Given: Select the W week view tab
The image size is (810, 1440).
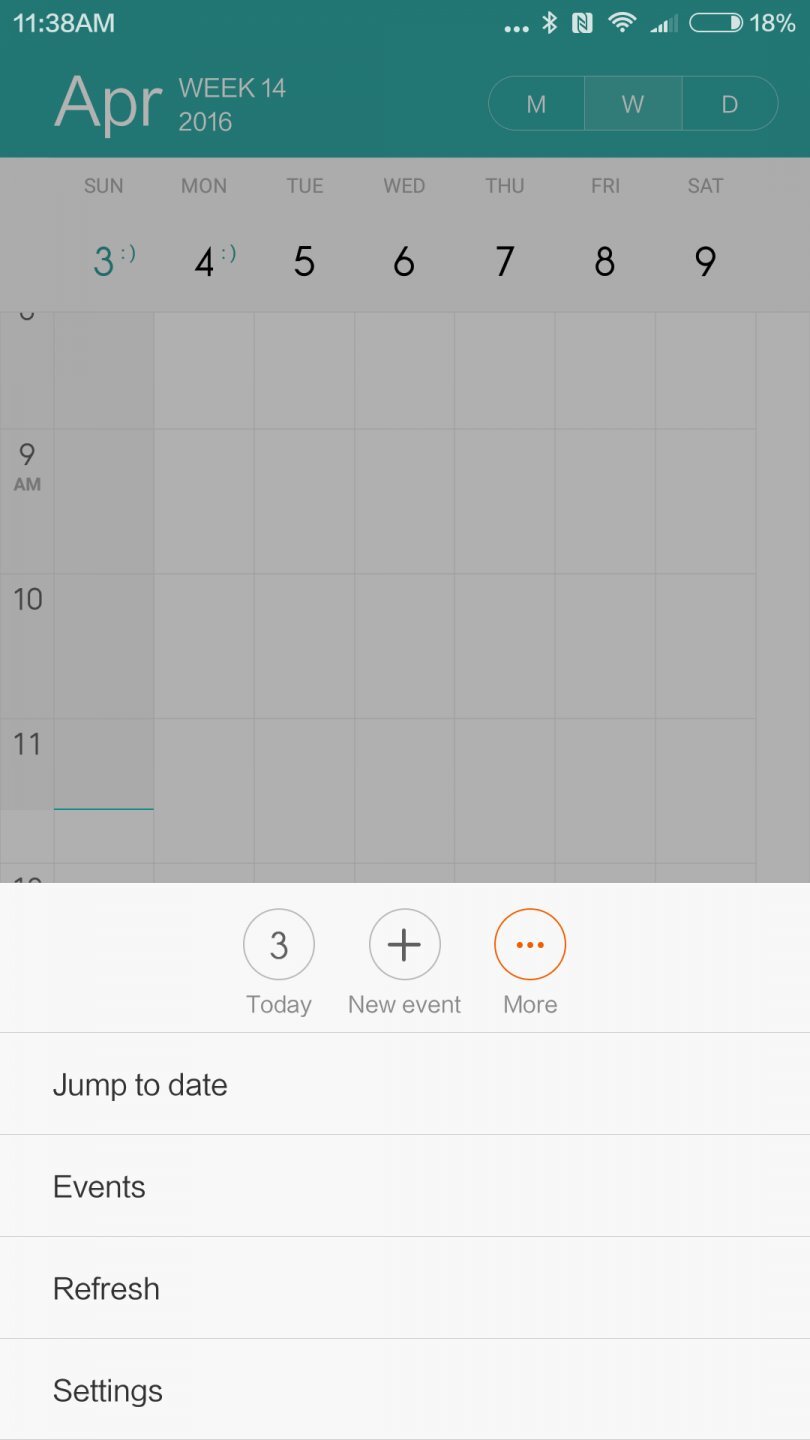Looking at the screenshot, I should point(633,104).
